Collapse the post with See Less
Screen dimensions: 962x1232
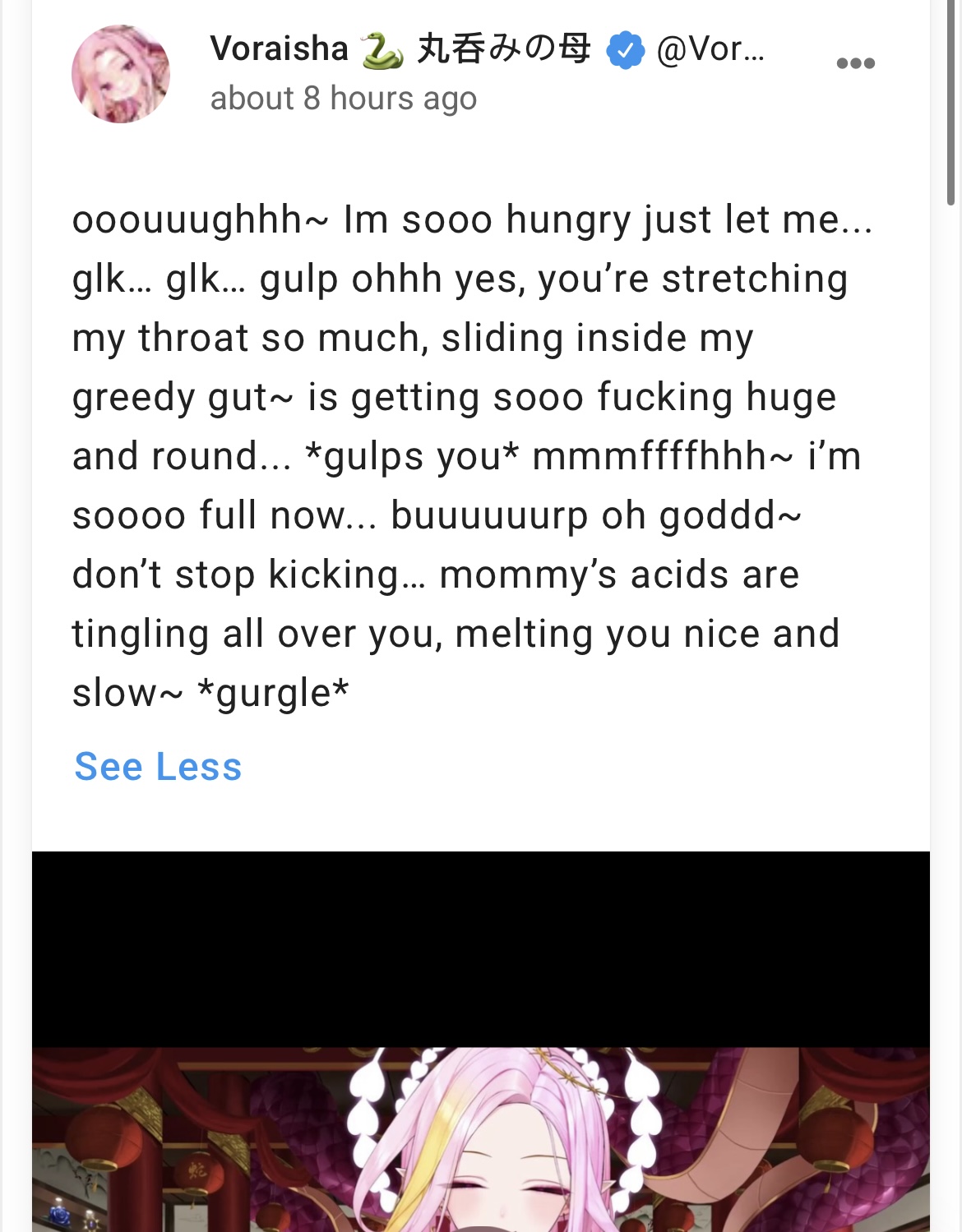(x=158, y=767)
